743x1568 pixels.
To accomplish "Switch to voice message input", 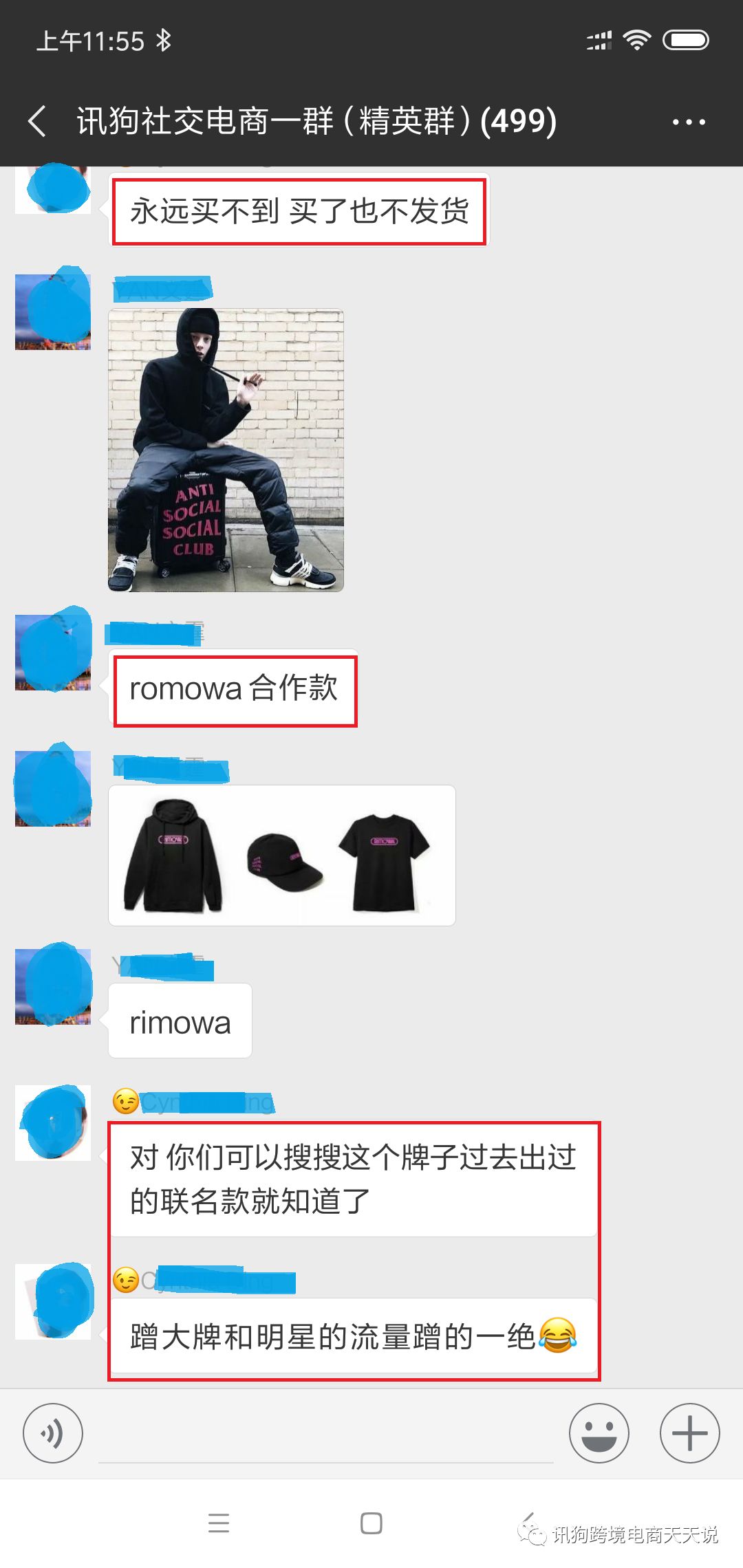I will click(53, 1433).
